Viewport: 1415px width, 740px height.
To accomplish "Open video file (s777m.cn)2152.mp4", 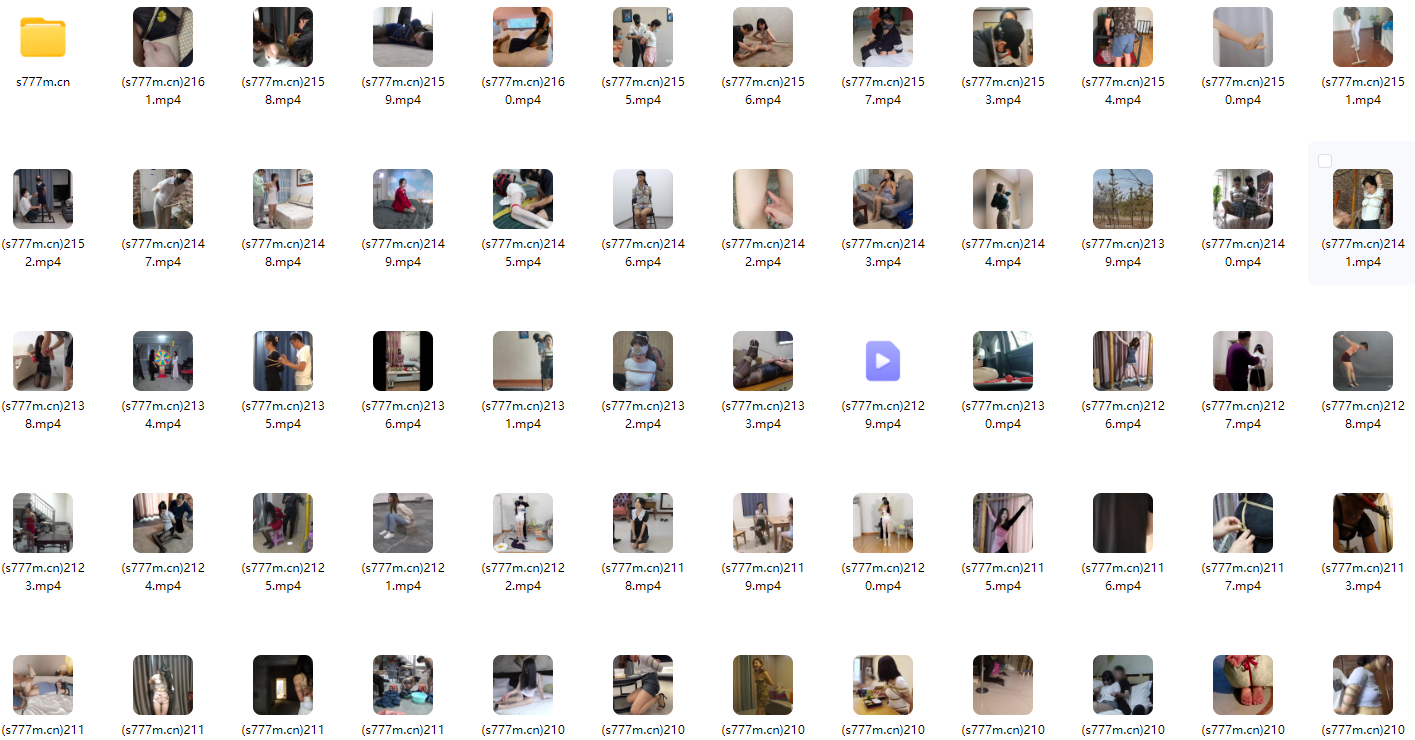I will [x=43, y=199].
